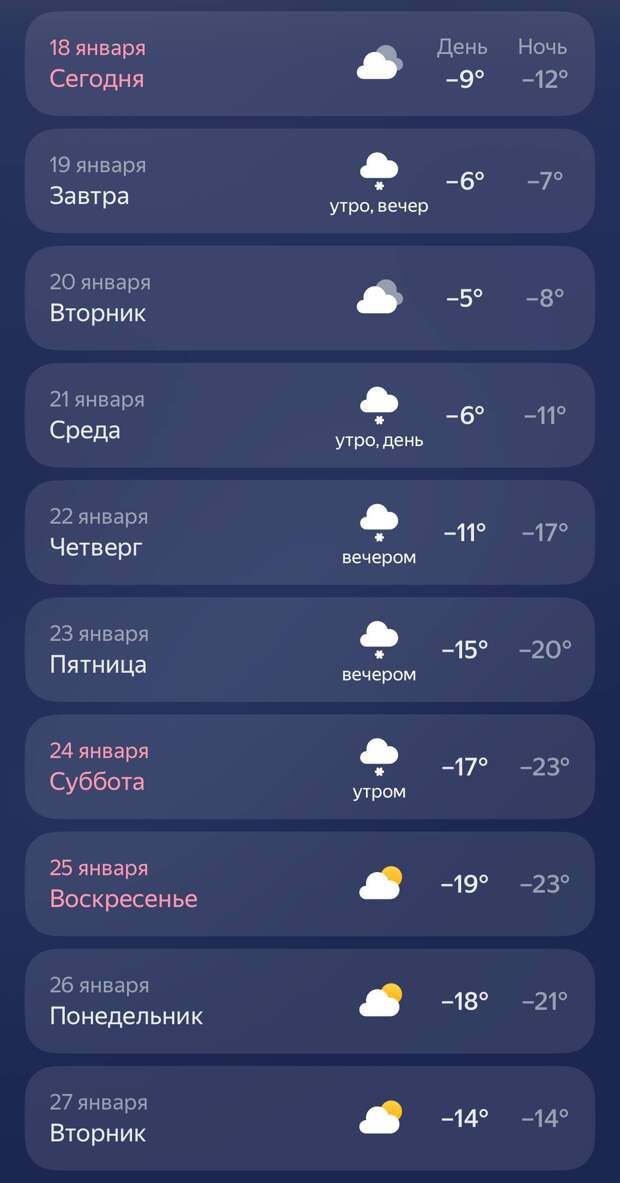Viewport: 620px width, 1183px height.
Task: Open the Вторник 27 января forecast card
Action: pos(310,1118)
